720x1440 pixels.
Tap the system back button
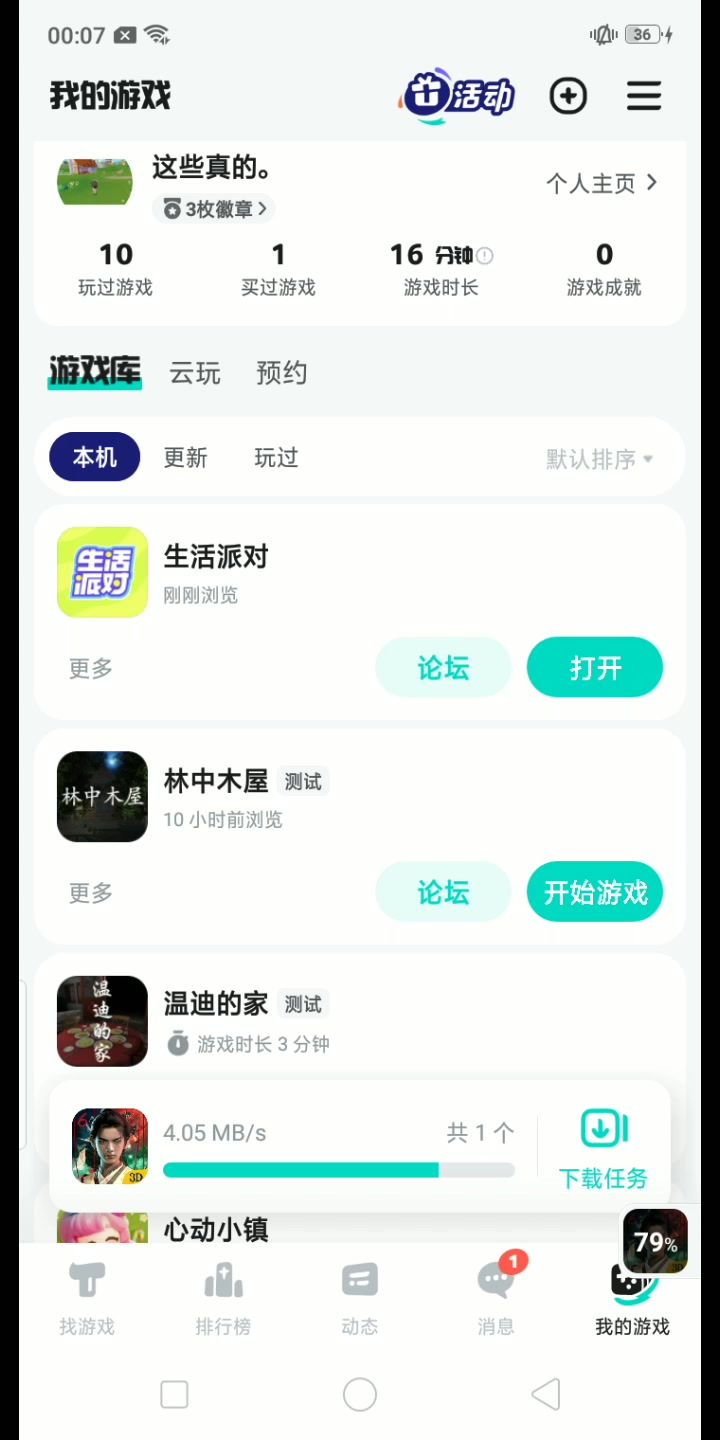tap(545, 1394)
